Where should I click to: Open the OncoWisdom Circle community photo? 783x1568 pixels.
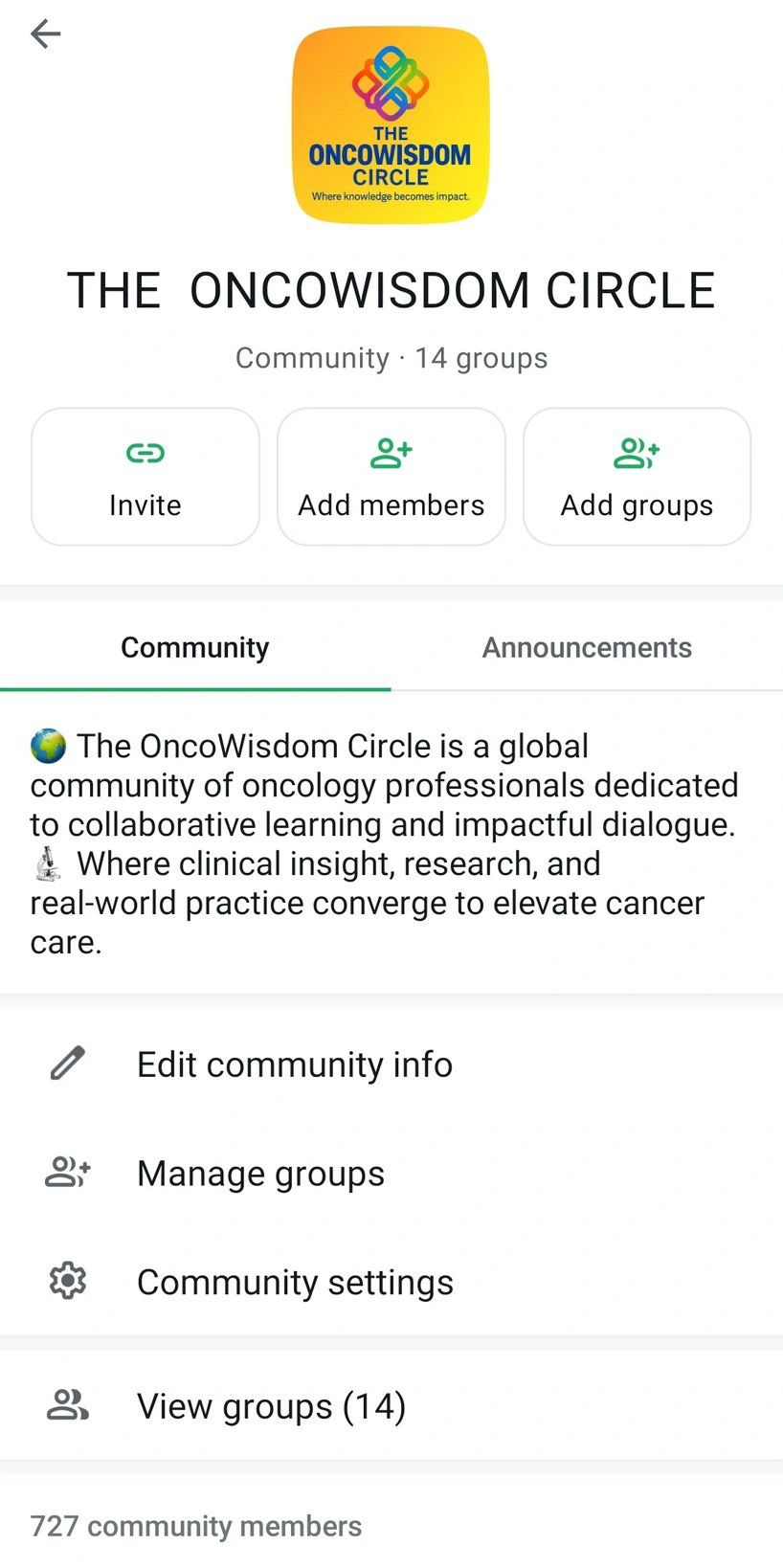391,124
